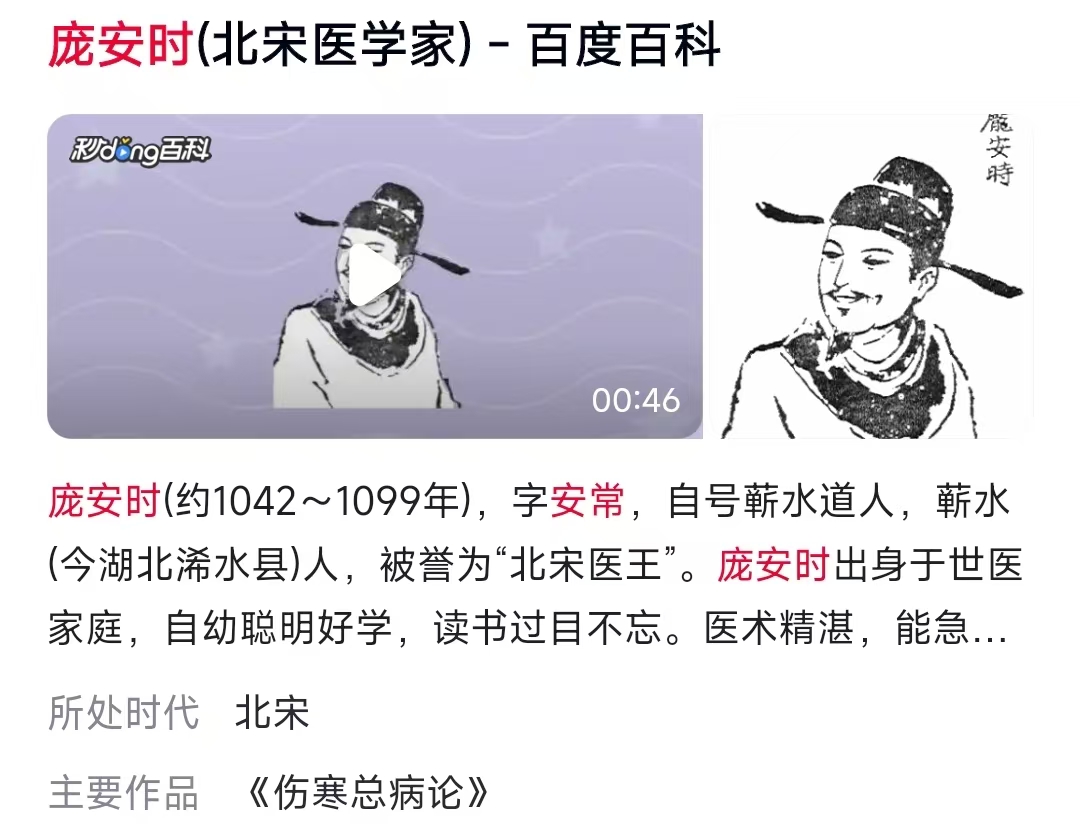The height and width of the screenshot is (824, 1080).
Task: Play the 00:46 秒懂百科 video
Action: coord(374,276)
